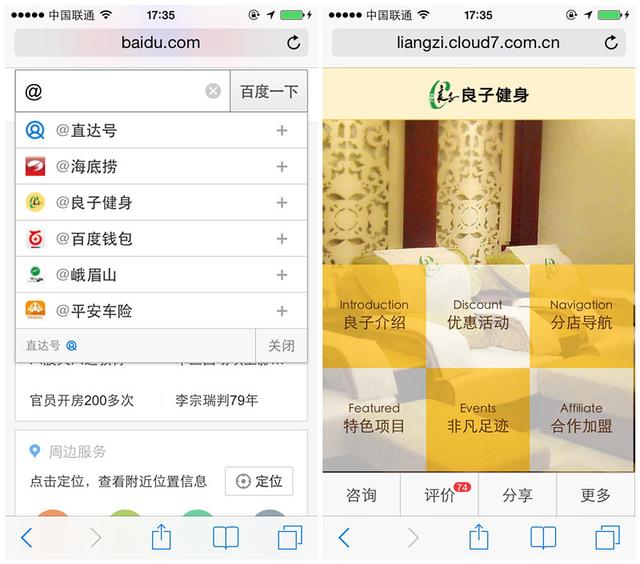Open the 分店导航 Navigation tile

coord(581,315)
